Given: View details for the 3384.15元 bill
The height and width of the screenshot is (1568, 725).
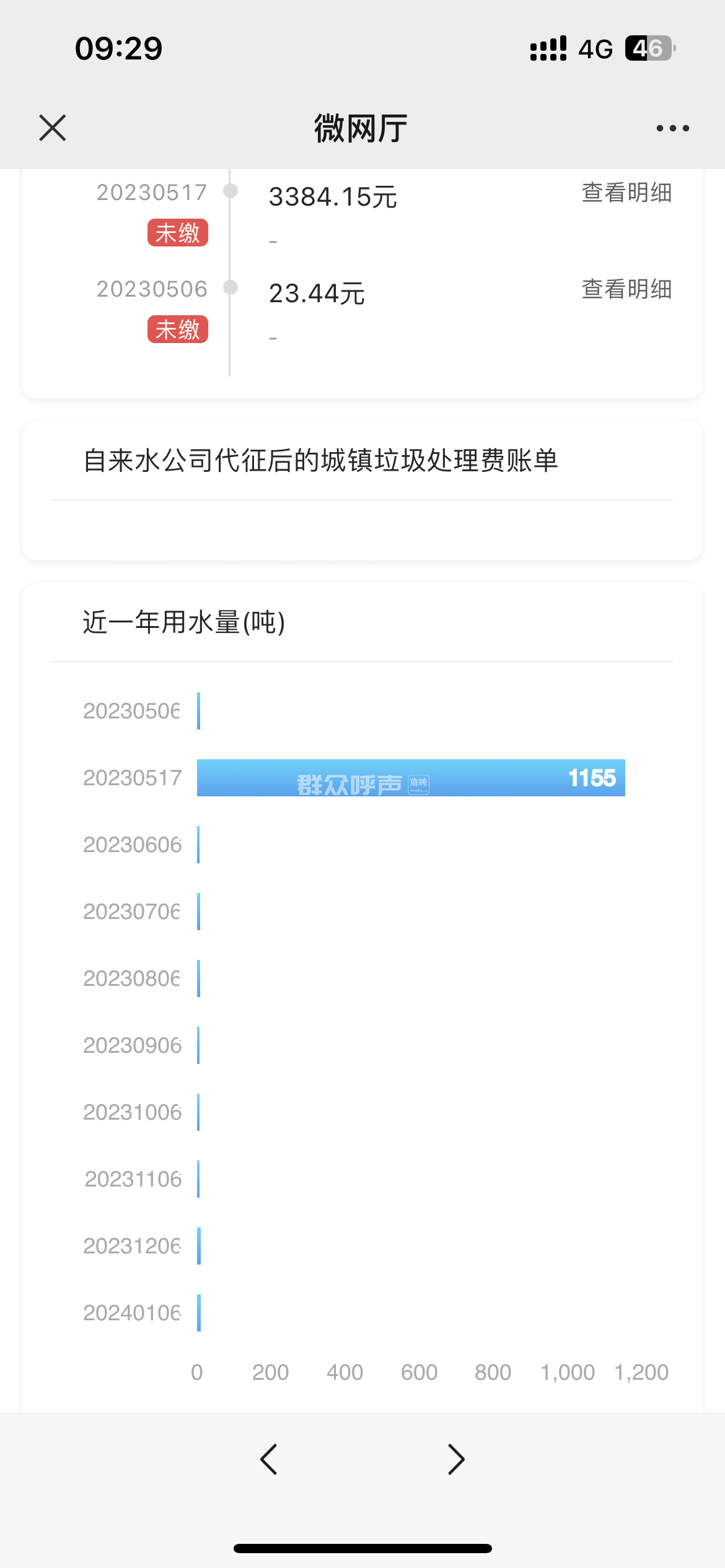Looking at the screenshot, I should coord(626,193).
